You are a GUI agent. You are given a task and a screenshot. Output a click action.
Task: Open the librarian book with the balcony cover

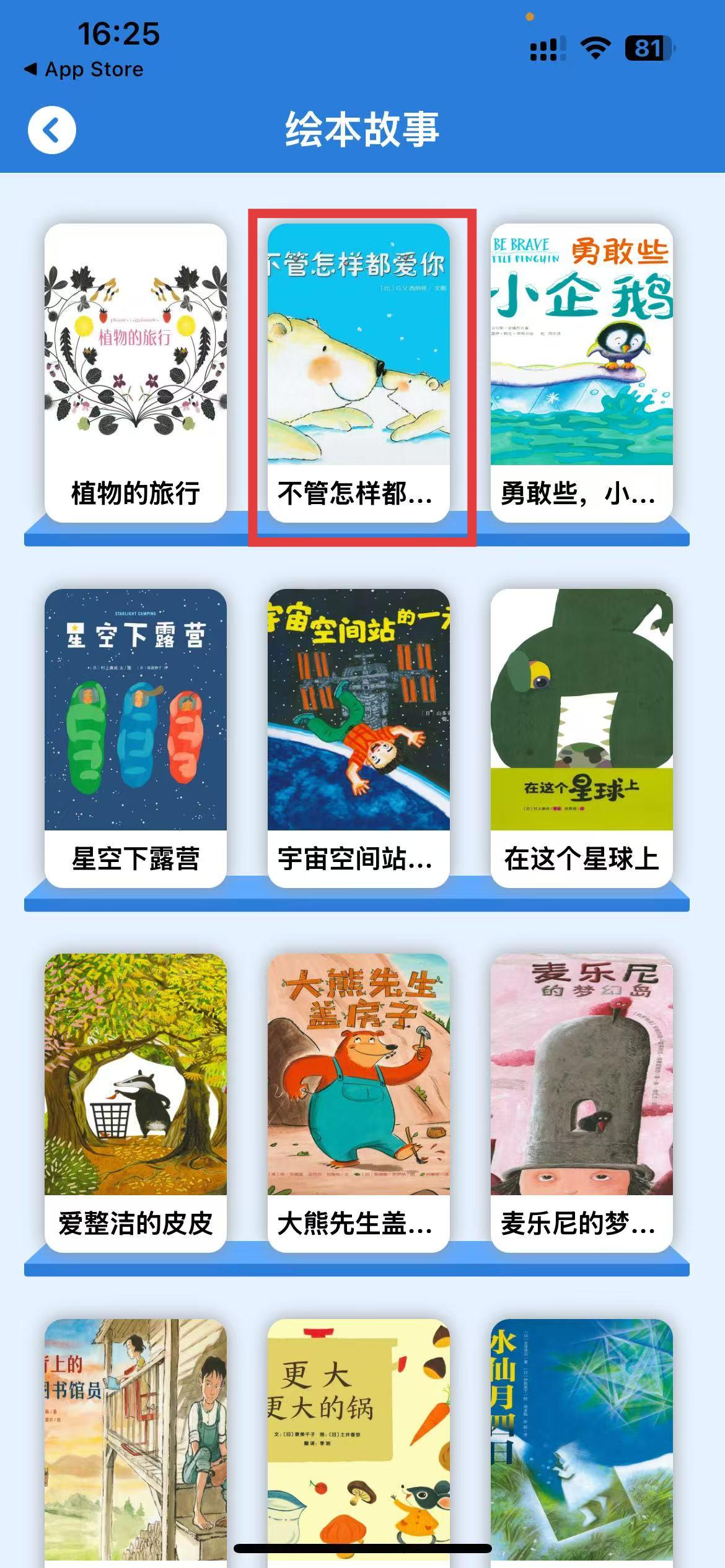[136, 1444]
